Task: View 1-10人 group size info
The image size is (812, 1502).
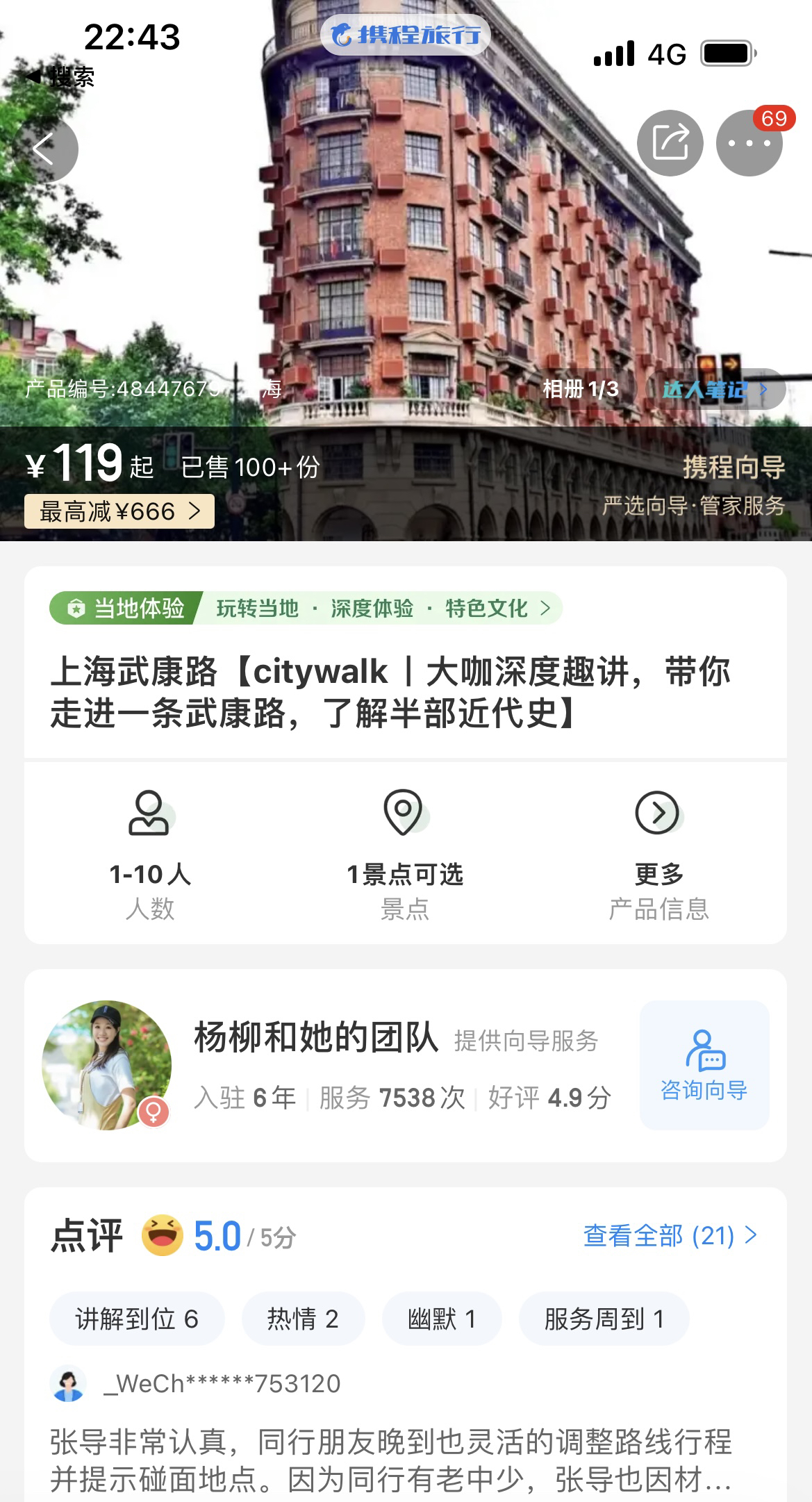Action: point(150,853)
